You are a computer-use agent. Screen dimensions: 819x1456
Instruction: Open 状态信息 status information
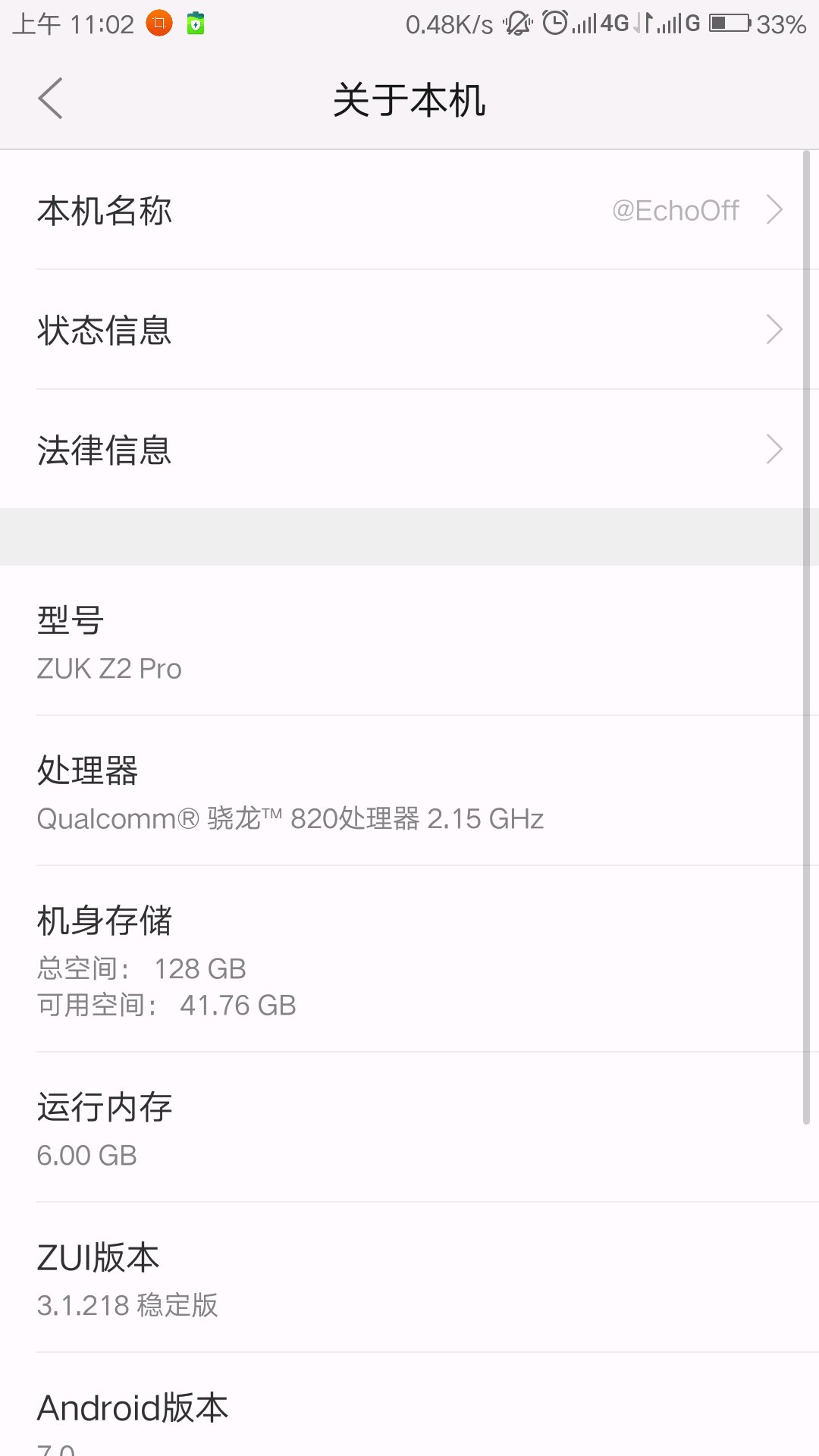tap(409, 330)
